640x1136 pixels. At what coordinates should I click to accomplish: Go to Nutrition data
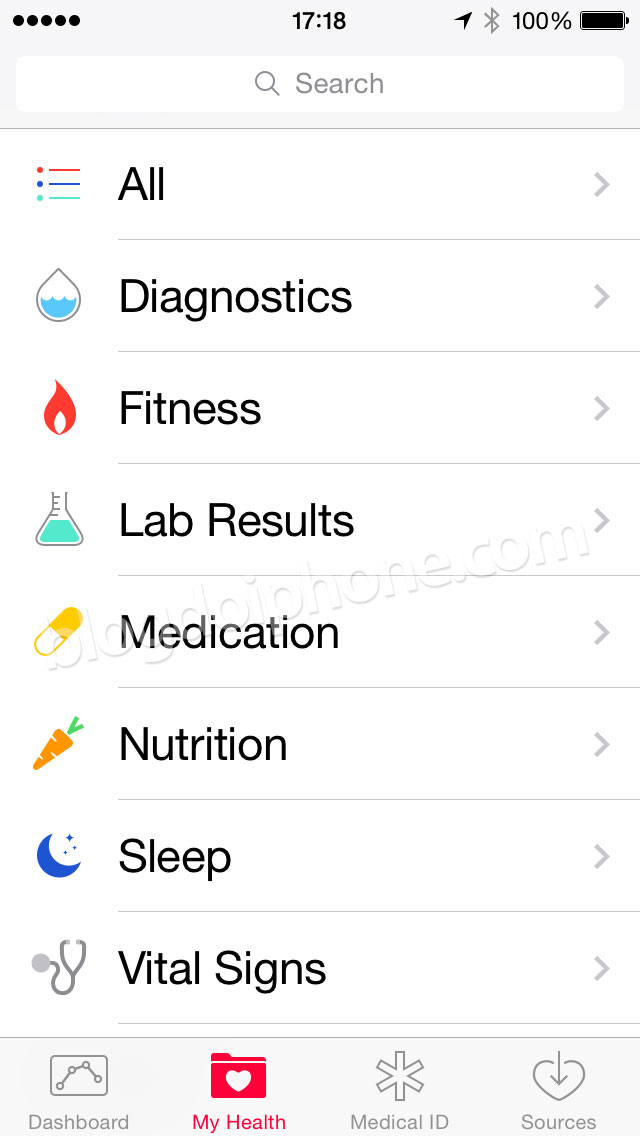tap(320, 745)
